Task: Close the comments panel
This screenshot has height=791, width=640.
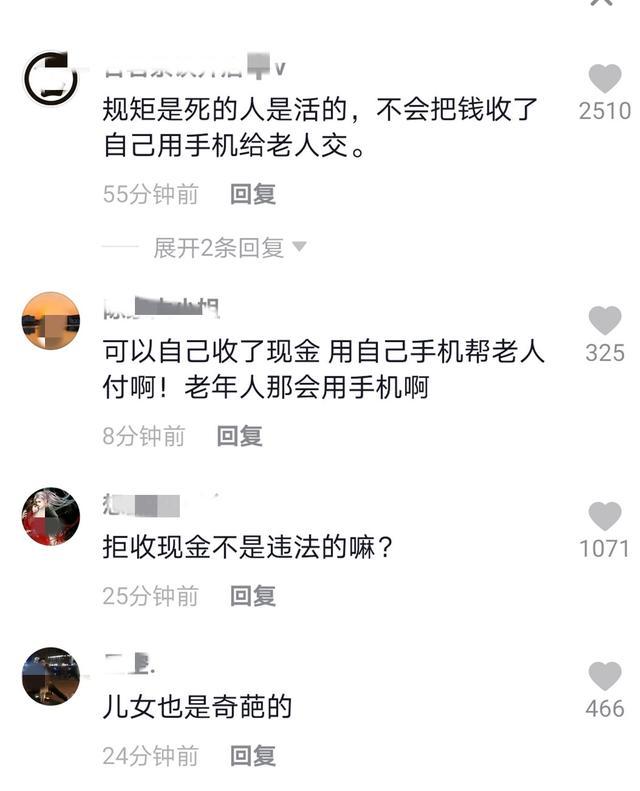Action: (x=601, y=3)
